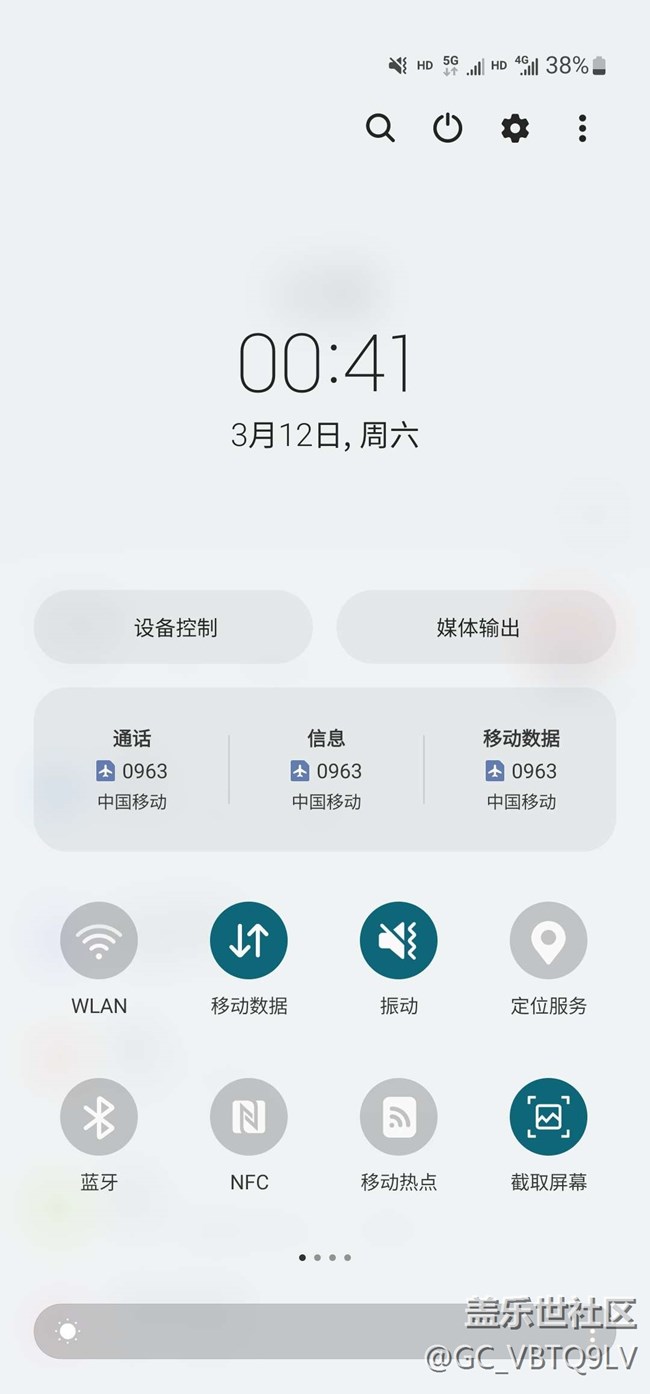Tap the brightness slider bar
The image size is (650, 1394).
[325, 1331]
